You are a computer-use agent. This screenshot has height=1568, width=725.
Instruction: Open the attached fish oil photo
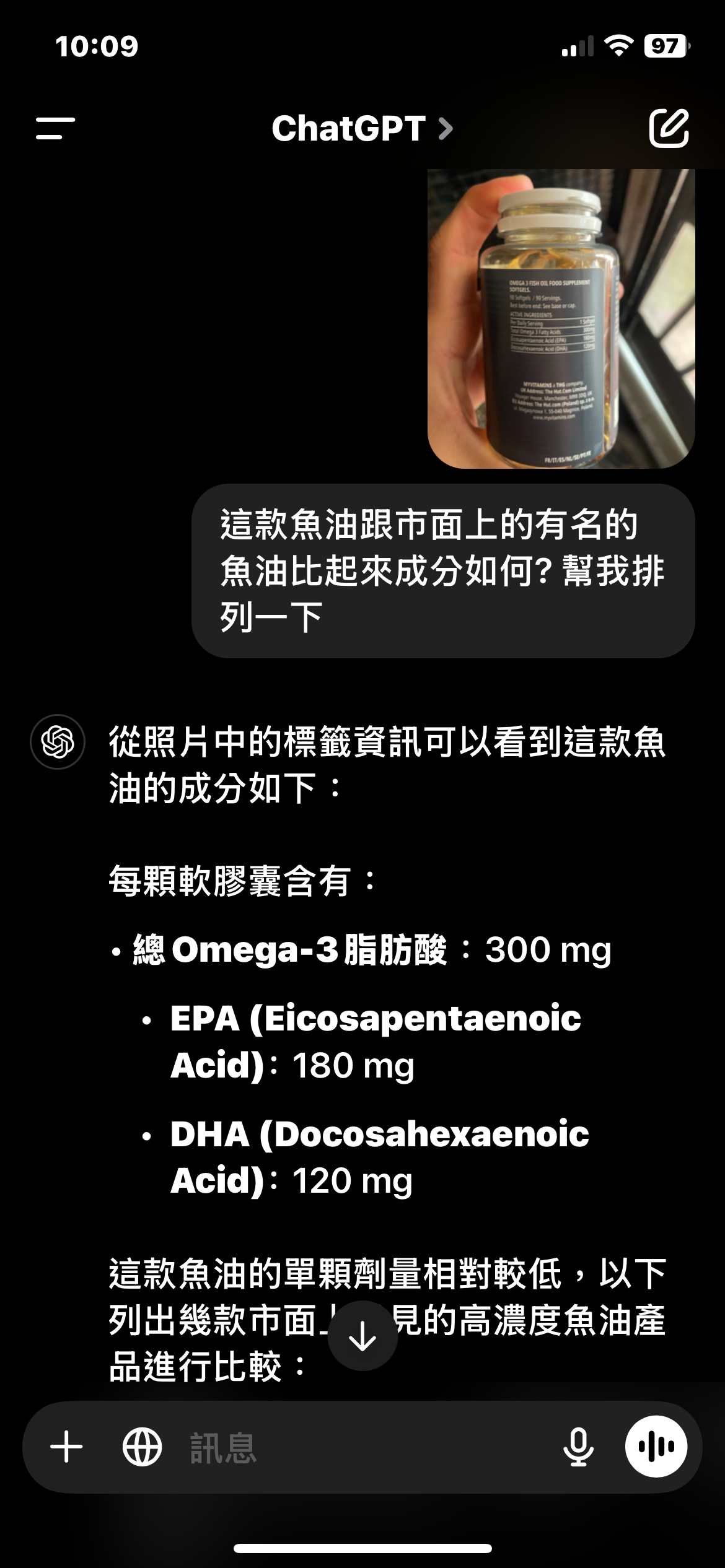561,318
